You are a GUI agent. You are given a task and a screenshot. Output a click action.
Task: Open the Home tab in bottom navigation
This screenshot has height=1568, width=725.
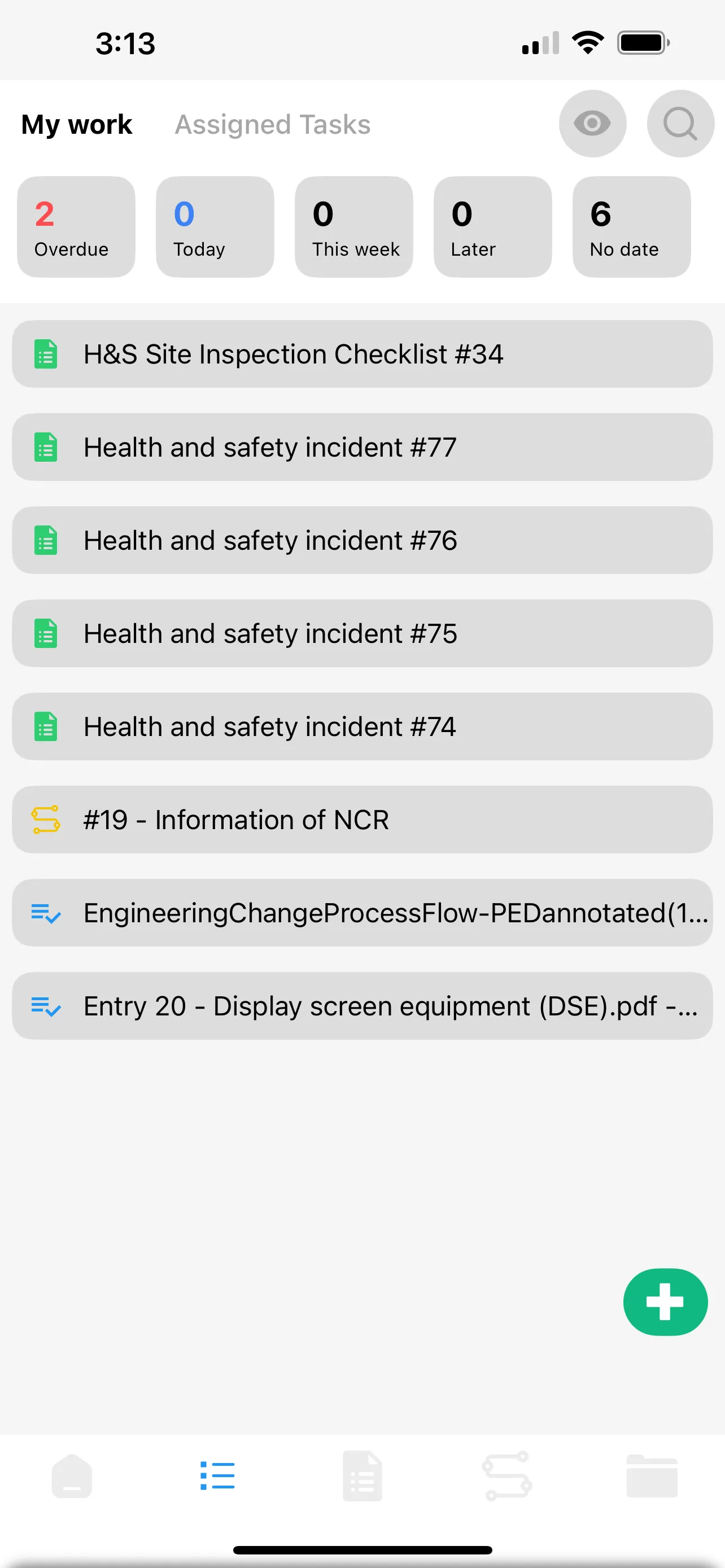click(x=71, y=1475)
